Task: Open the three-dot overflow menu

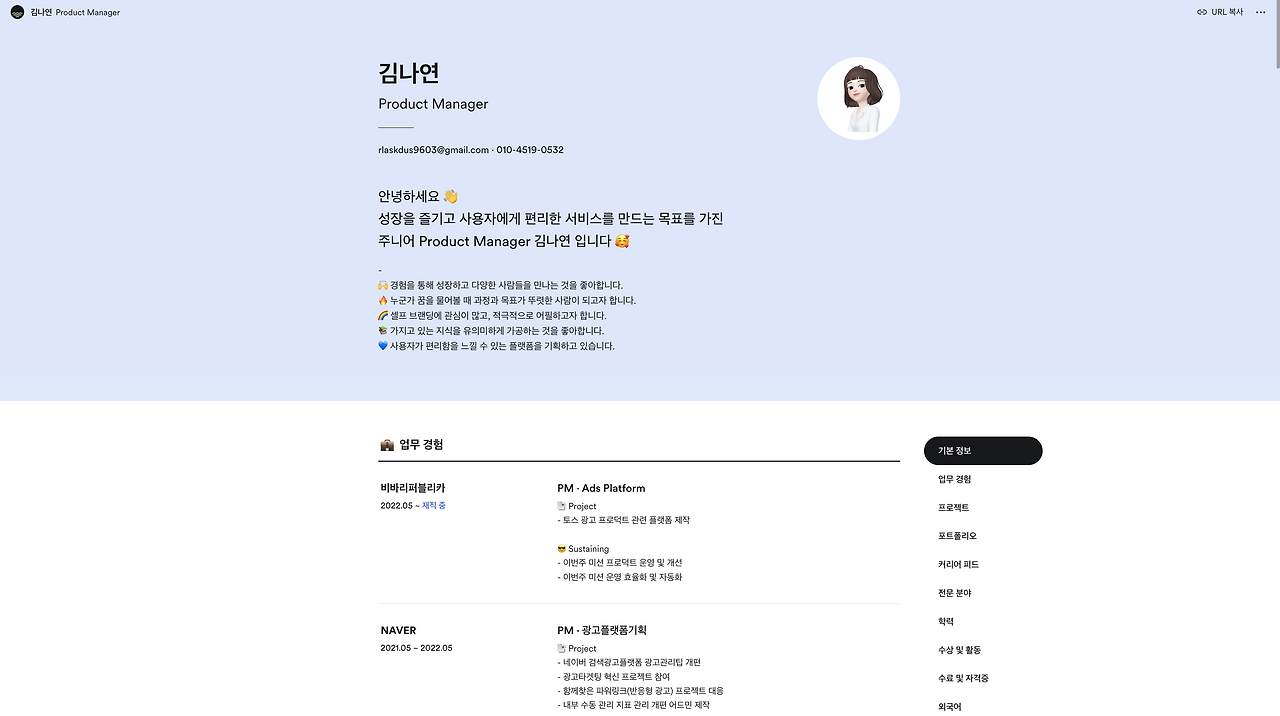Action: pyautogui.click(x=1260, y=12)
